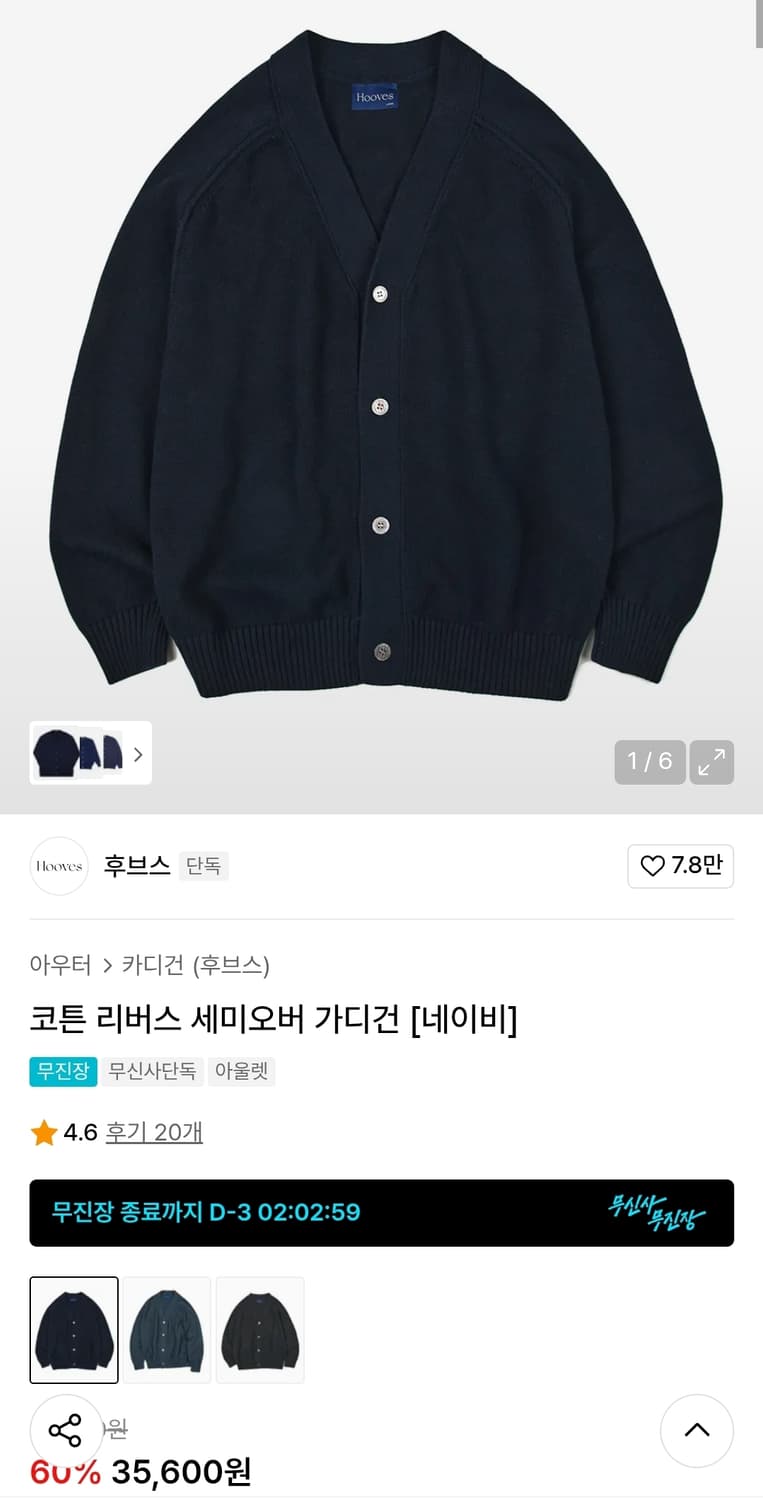Screen dimensions: 763x1500
Task: Click the Hooves brand logo circle
Action: (58, 866)
